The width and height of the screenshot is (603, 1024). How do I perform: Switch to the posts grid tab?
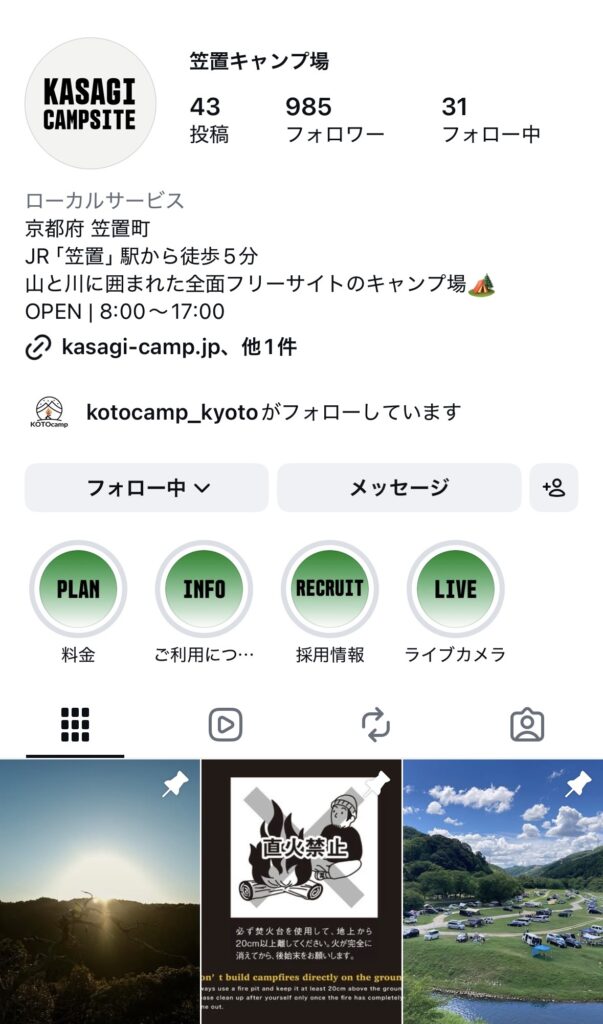point(75,724)
